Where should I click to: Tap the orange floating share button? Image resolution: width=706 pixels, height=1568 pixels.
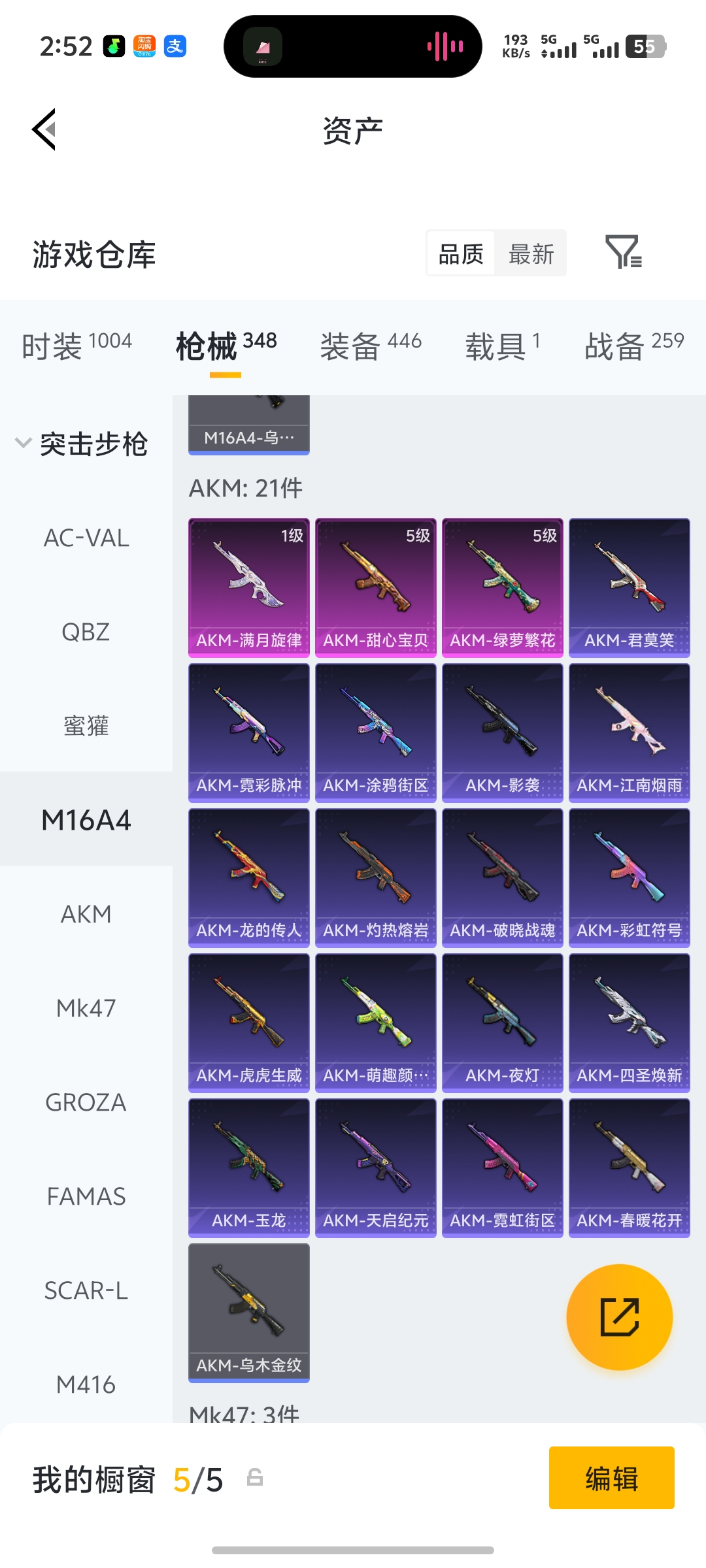click(619, 1317)
